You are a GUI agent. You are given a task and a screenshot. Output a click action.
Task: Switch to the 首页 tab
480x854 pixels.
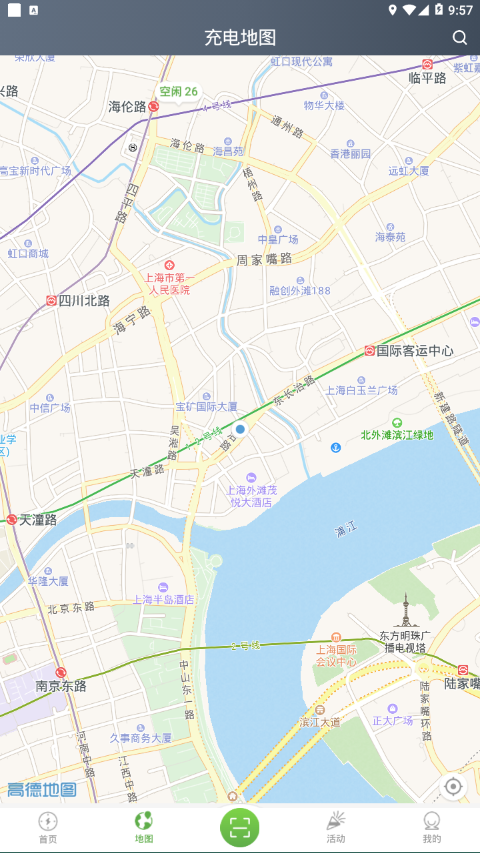pyautogui.click(x=48, y=828)
